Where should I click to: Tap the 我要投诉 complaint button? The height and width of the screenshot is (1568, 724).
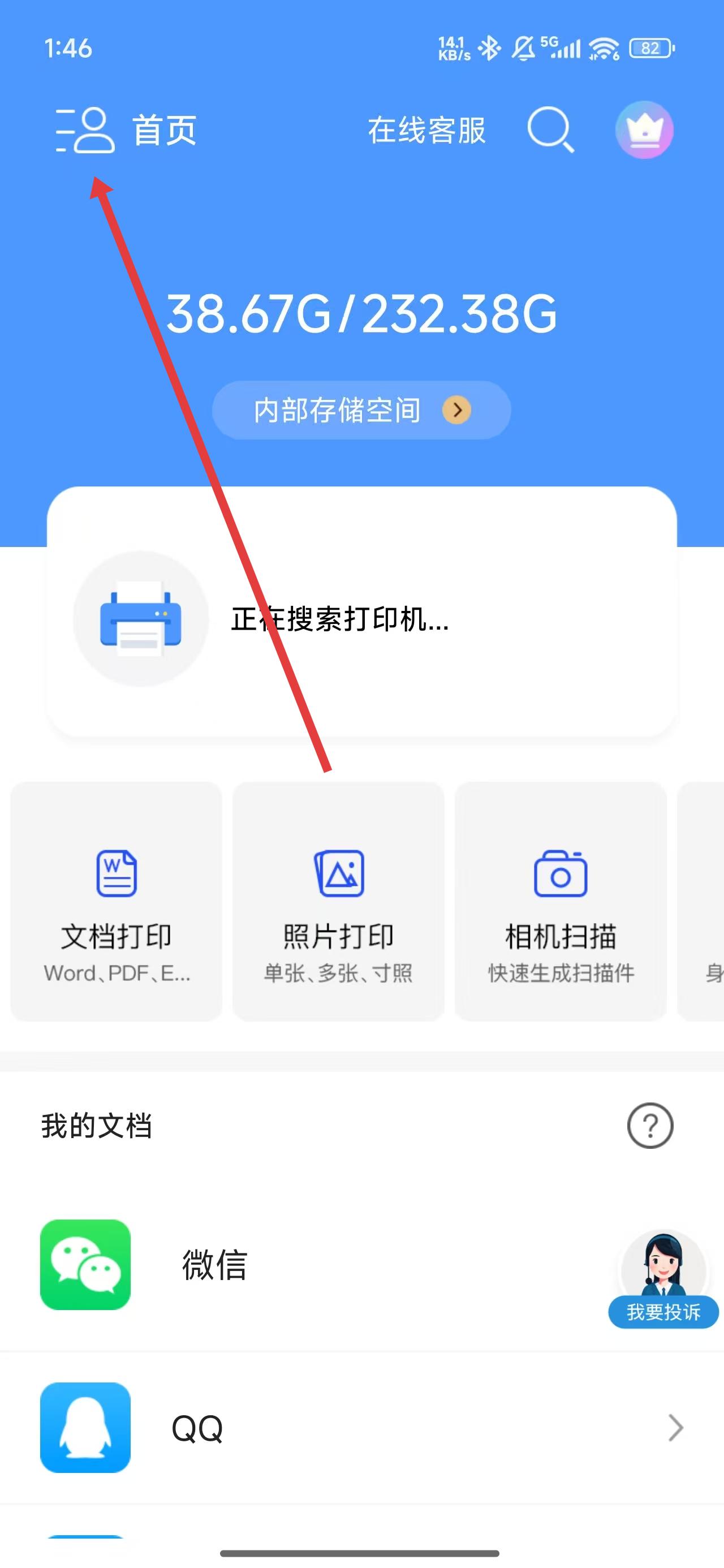[x=663, y=1312]
